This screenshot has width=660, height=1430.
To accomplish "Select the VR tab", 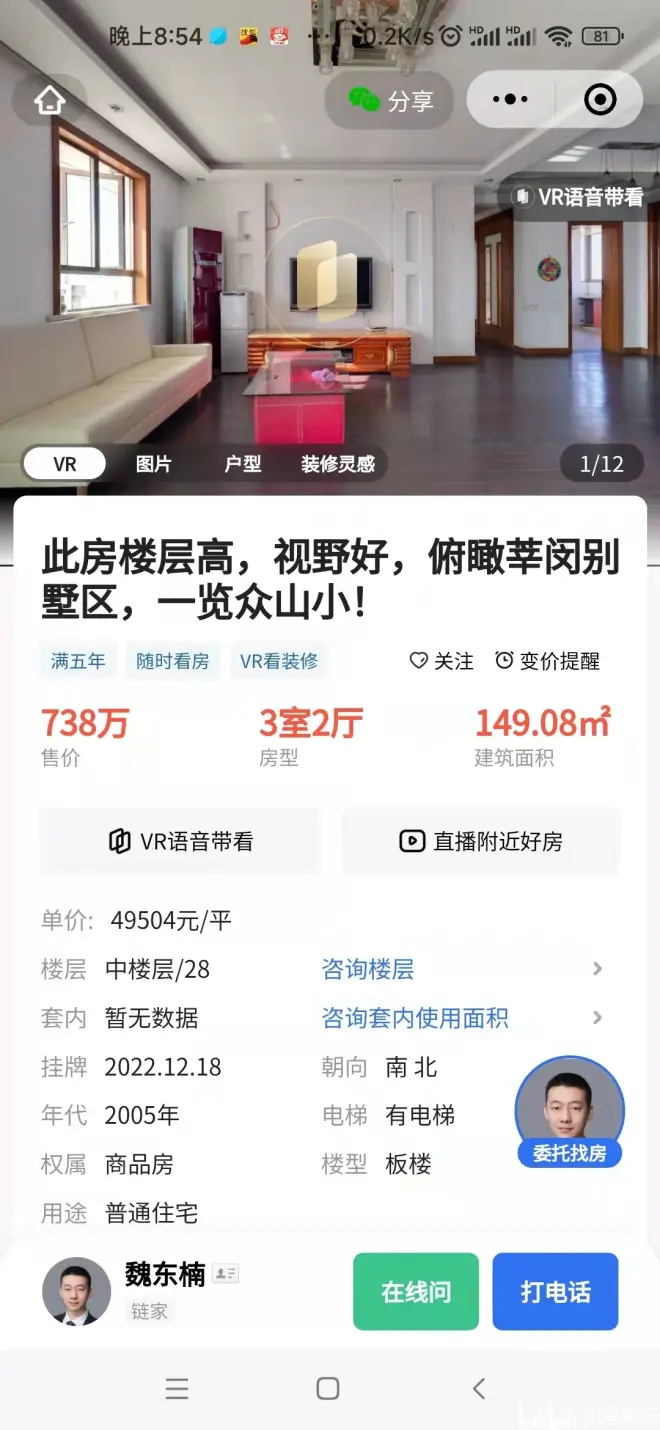I will coord(65,464).
